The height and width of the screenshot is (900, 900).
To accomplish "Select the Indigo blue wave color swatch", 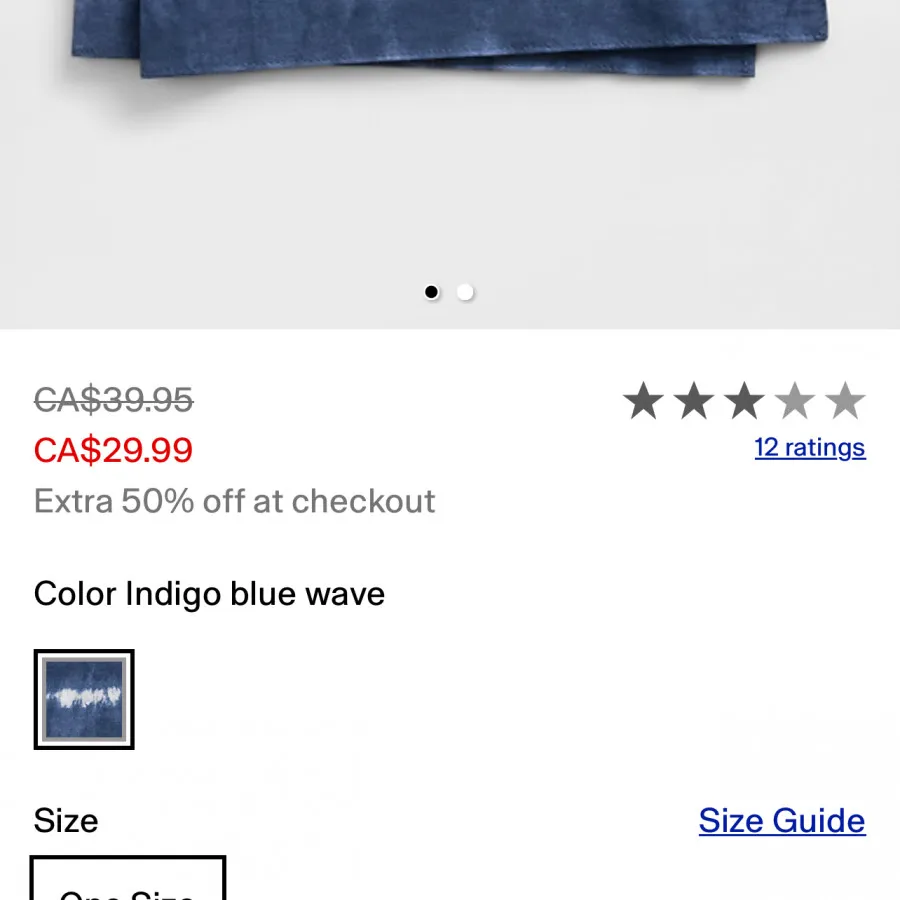I will click(x=84, y=699).
